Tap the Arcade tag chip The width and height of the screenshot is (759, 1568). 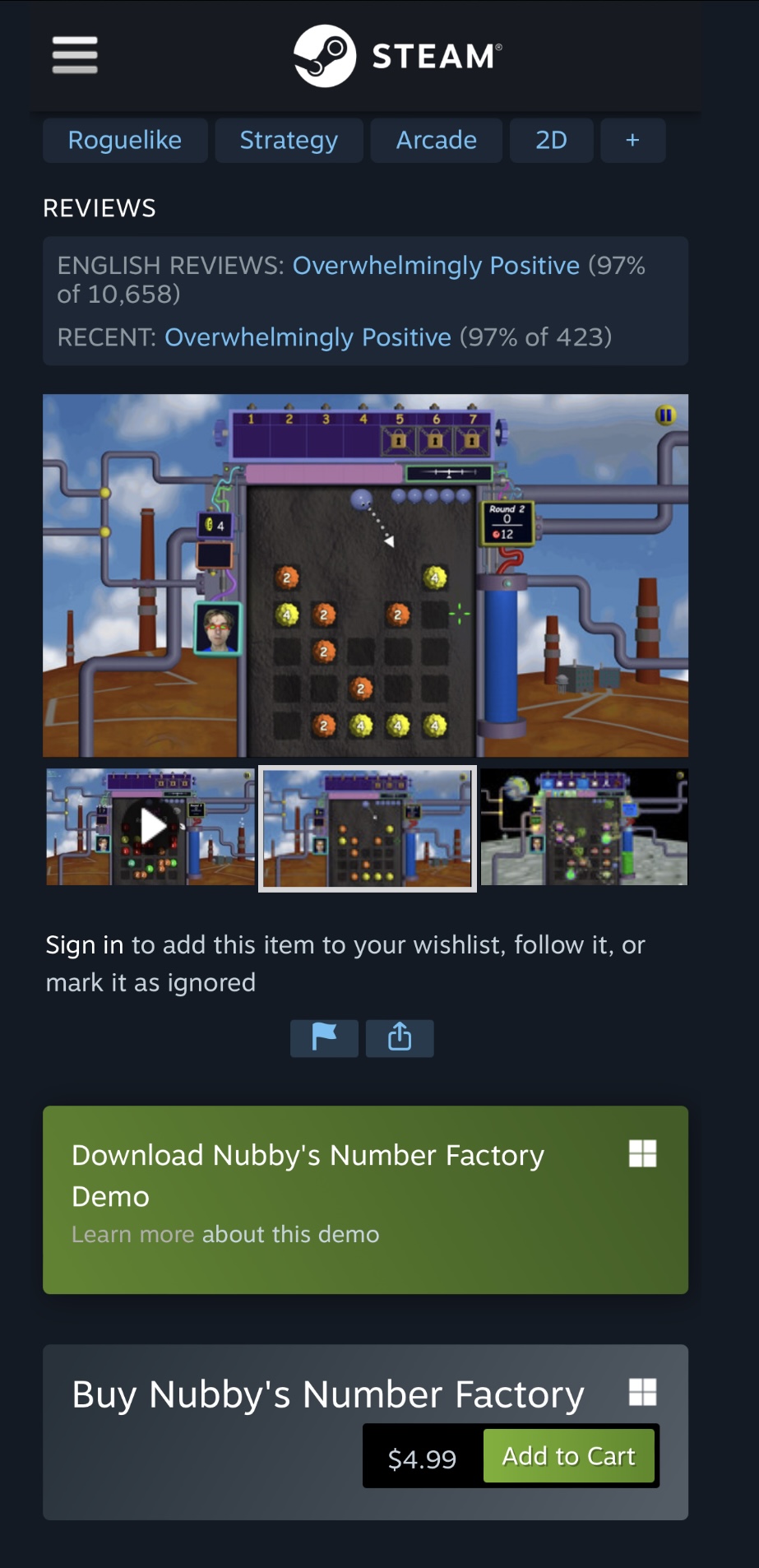(436, 140)
